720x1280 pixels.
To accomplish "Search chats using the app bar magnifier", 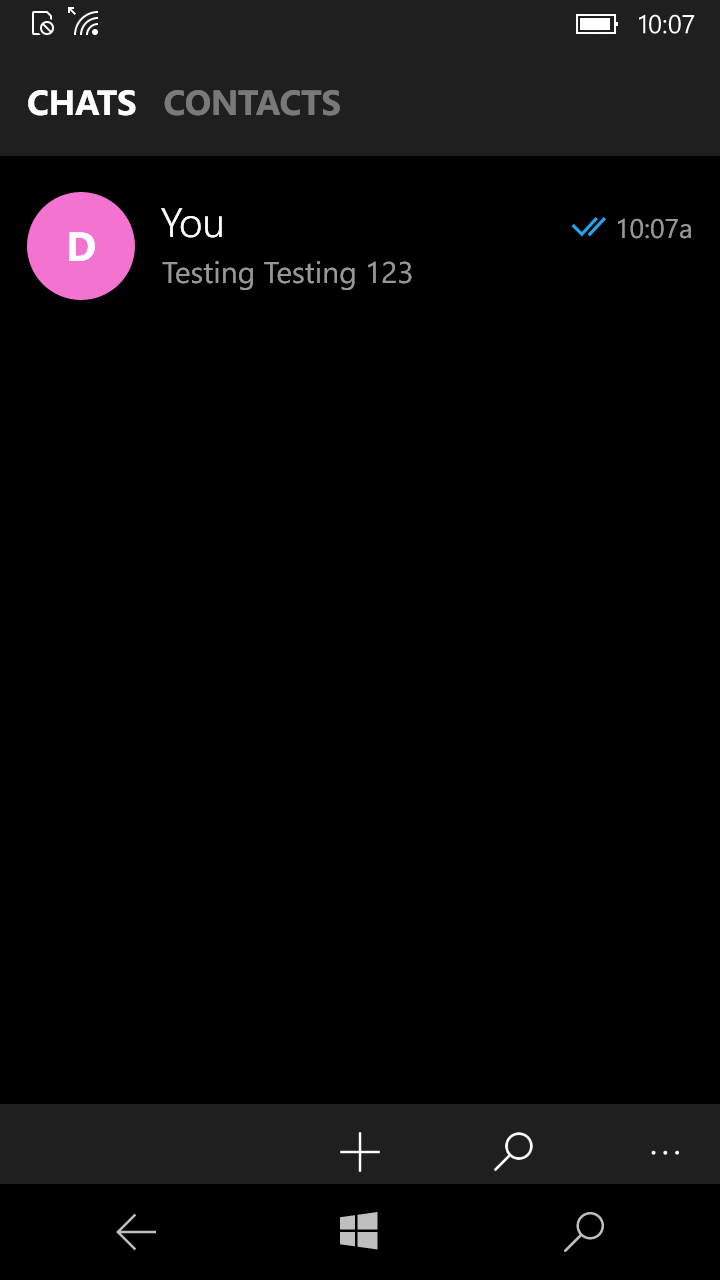I will point(513,1152).
